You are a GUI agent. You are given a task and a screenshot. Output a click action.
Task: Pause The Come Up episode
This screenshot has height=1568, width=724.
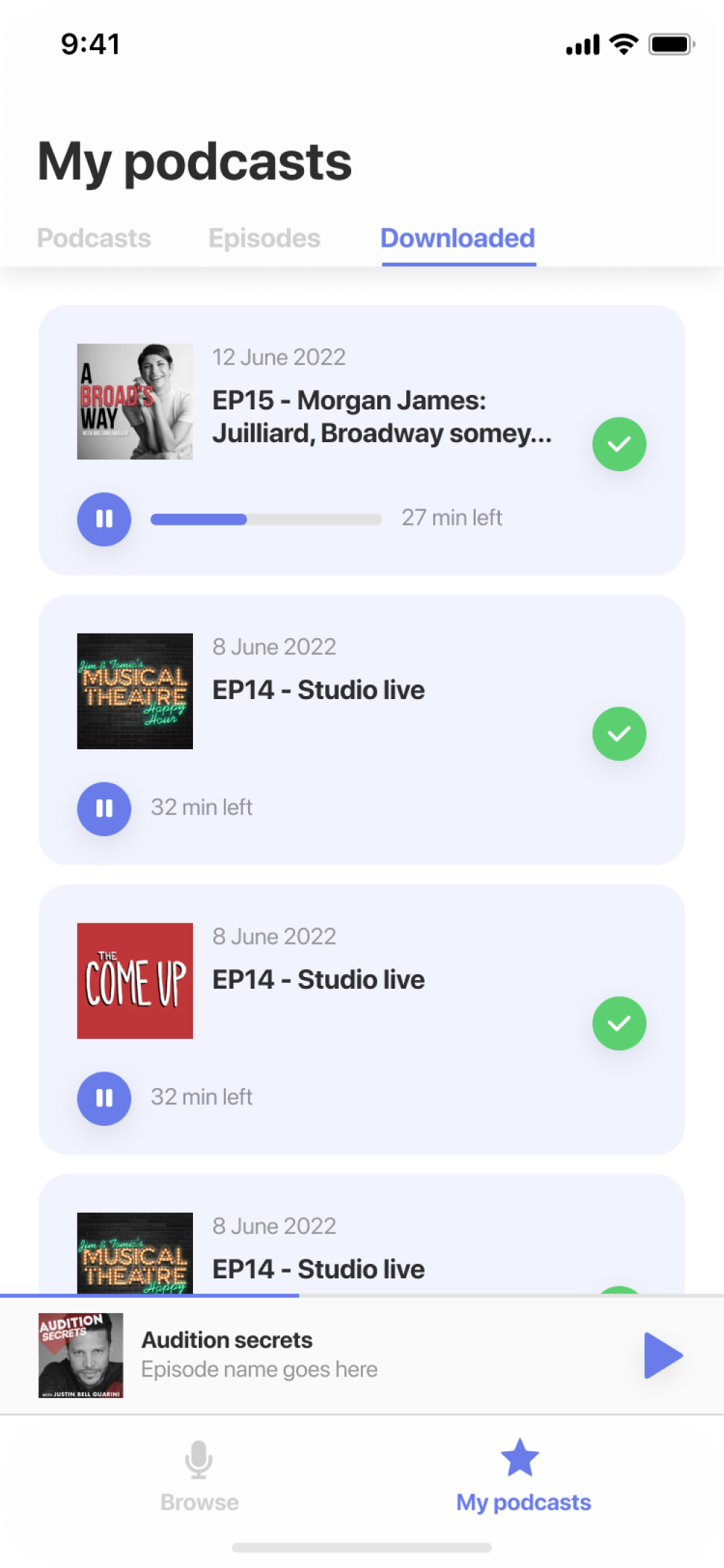click(104, 1098)
